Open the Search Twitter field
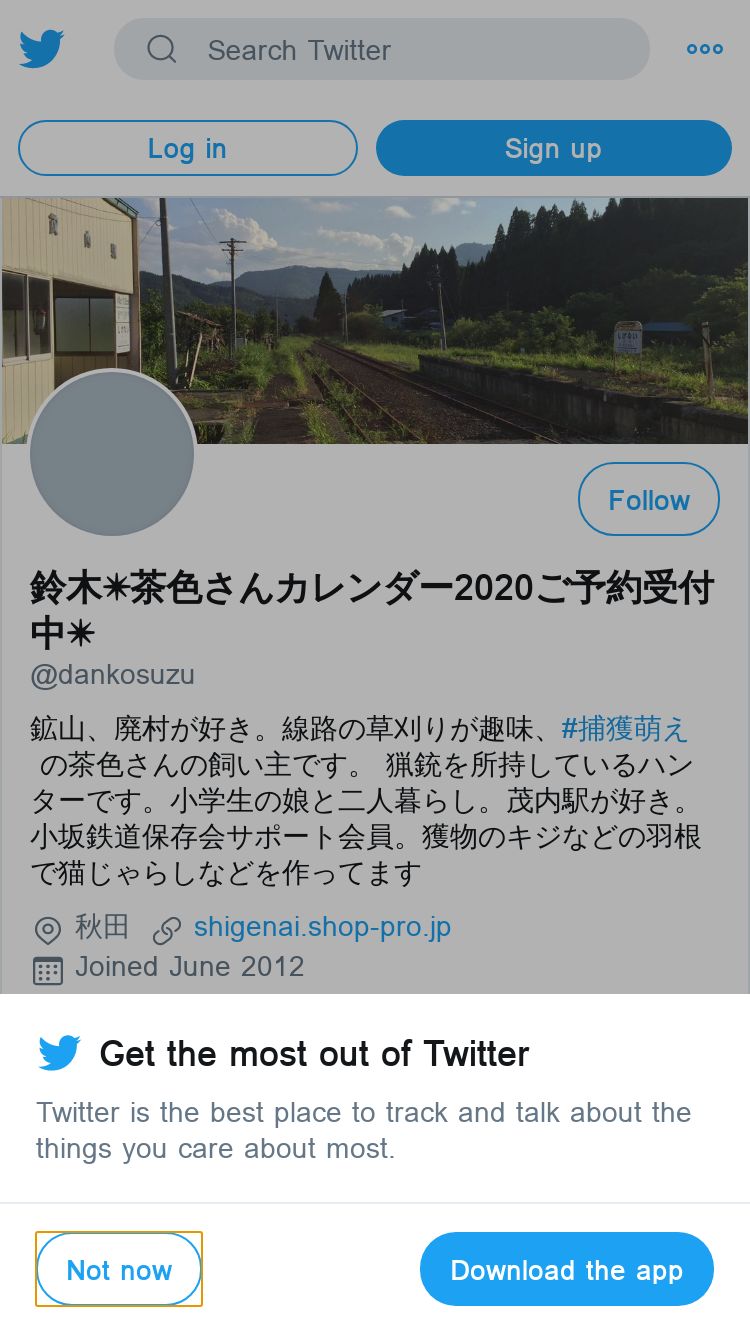 tap(382, 49)
